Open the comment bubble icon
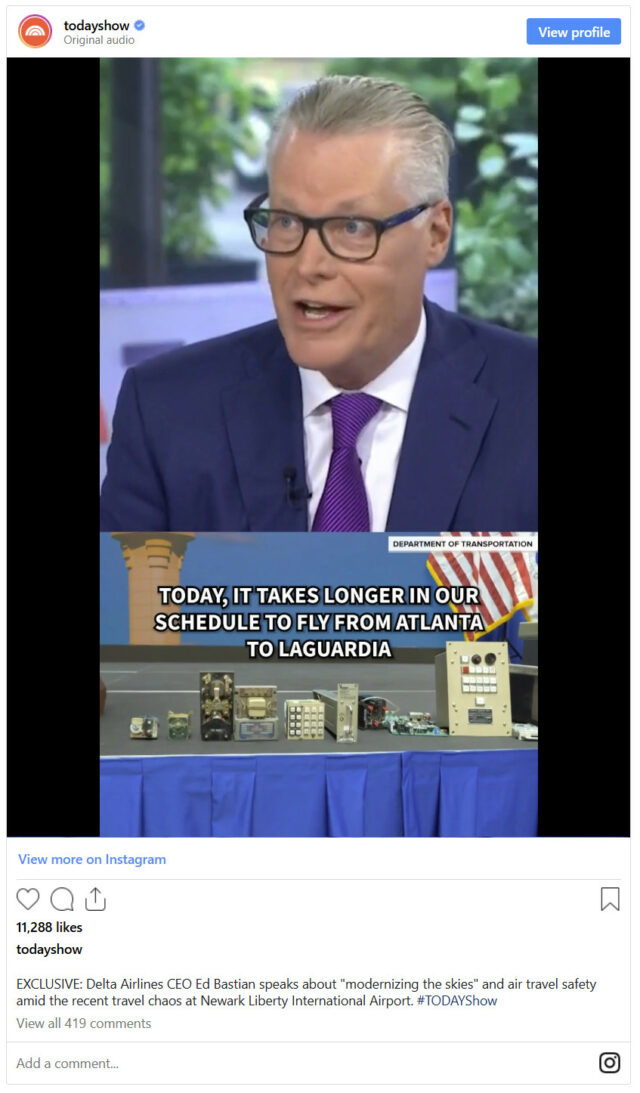Viewport: 640px width, 1093px height. click(62, 899)
